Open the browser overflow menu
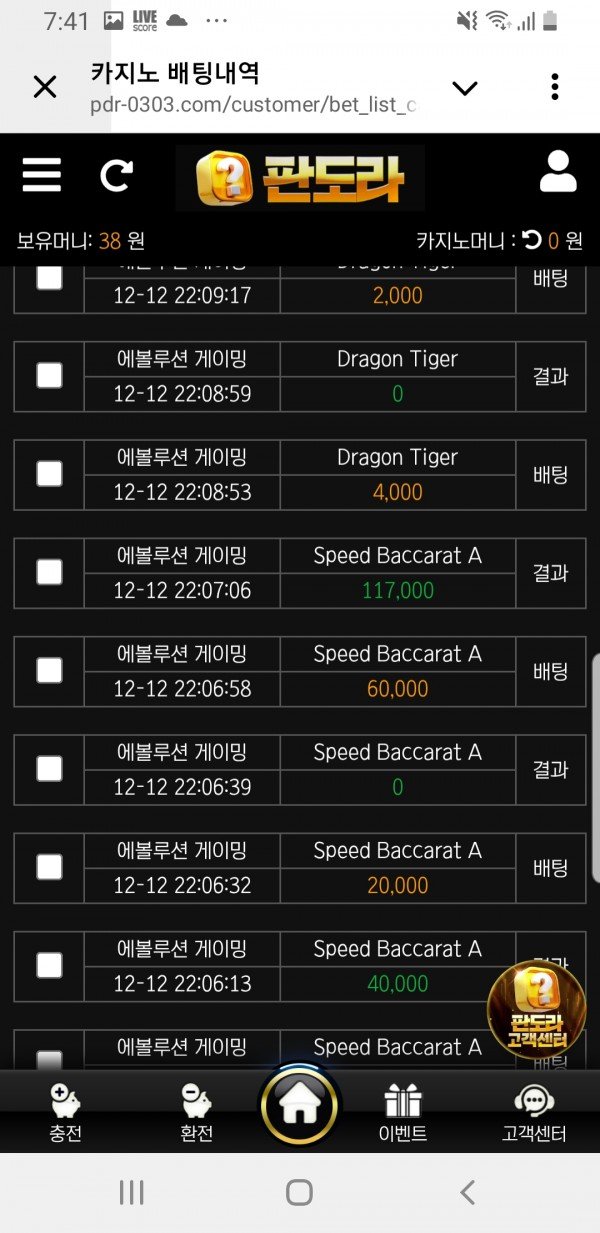This screenshot has height=1233, width=600. [x=555, y=87]
